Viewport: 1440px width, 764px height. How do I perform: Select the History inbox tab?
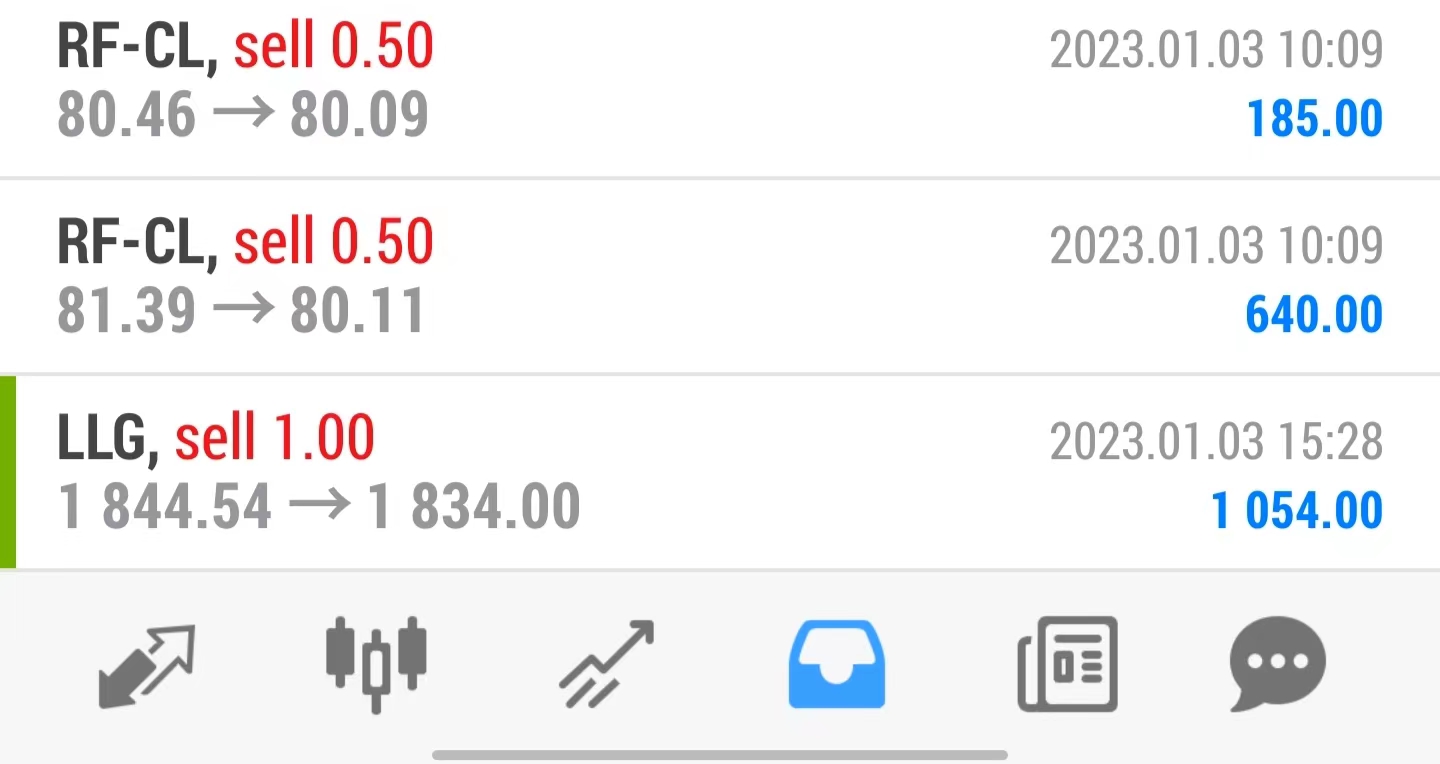tap(836, 665)
